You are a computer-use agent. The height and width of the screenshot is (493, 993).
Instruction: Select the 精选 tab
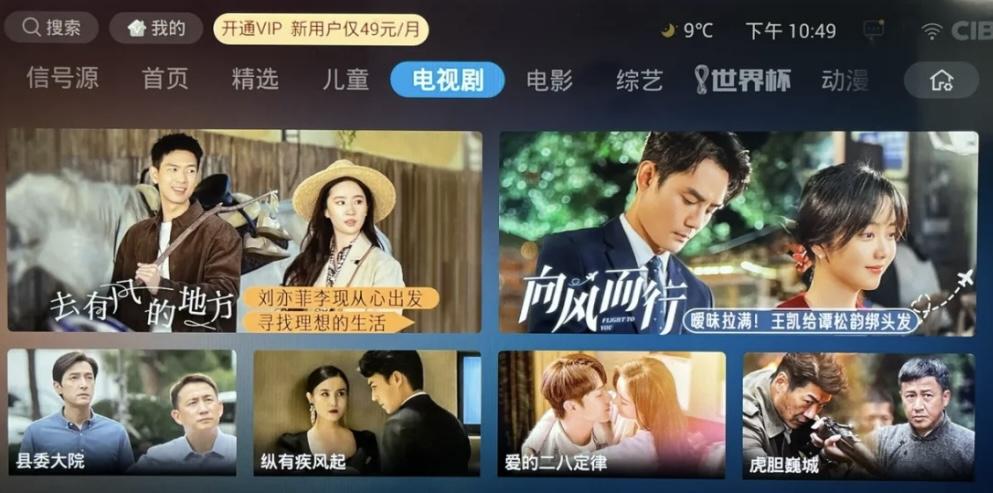point(255,80)
